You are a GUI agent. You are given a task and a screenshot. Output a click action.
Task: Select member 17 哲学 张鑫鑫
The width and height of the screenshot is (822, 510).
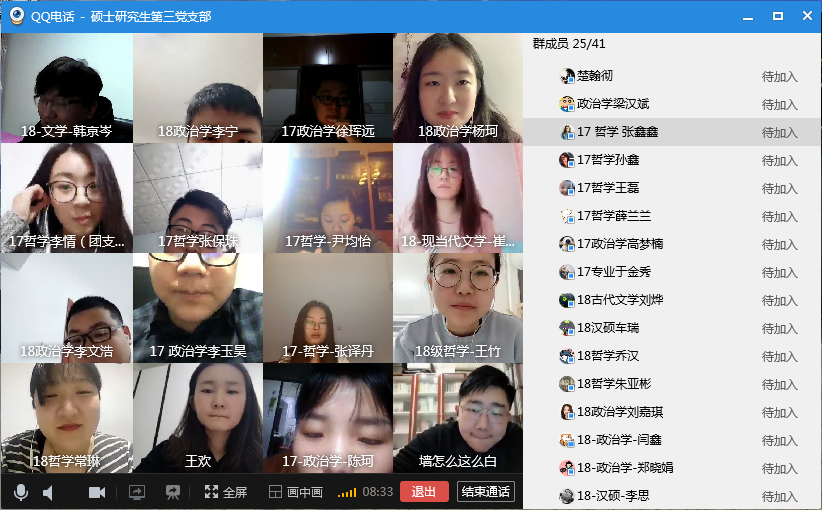618,132
